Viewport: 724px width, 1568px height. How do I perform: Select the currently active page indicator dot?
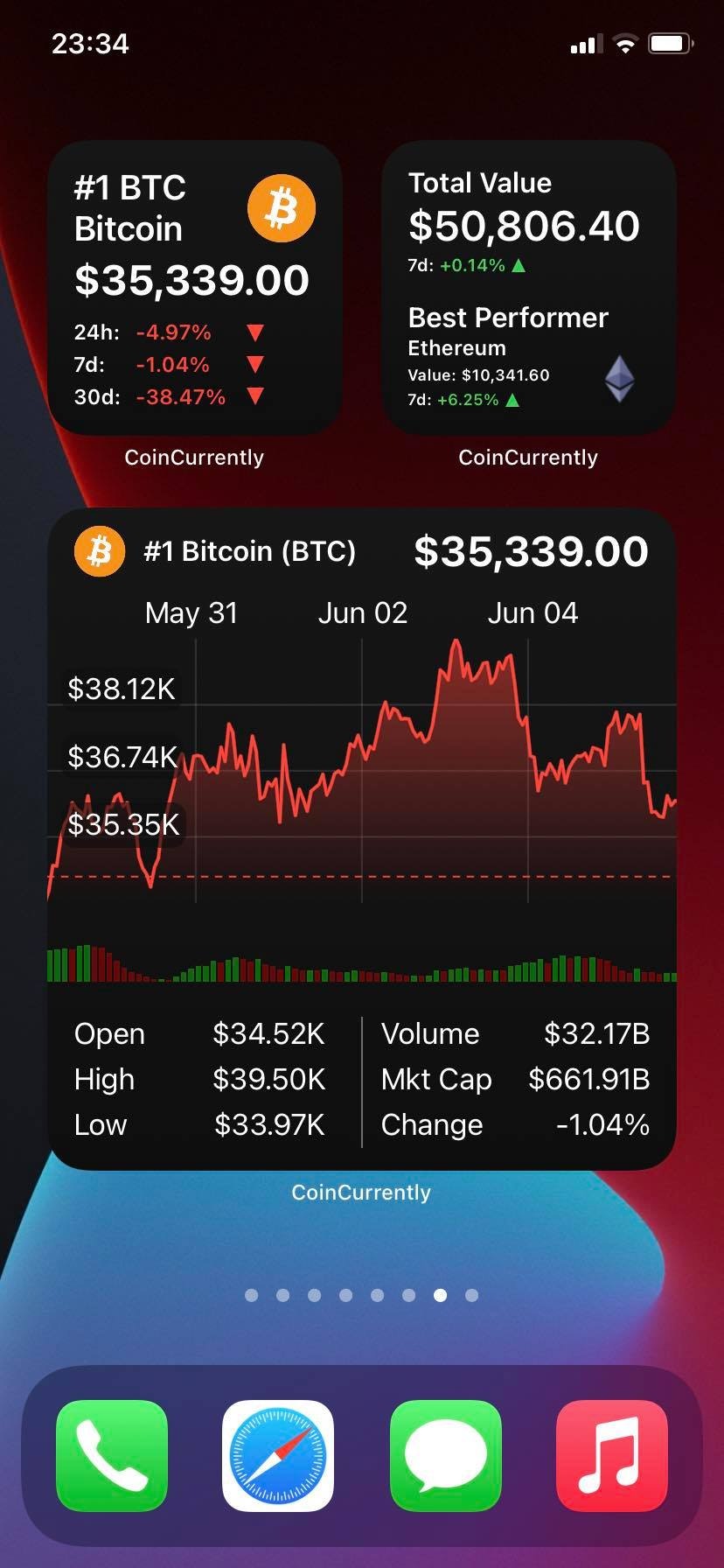[440, 1296]
